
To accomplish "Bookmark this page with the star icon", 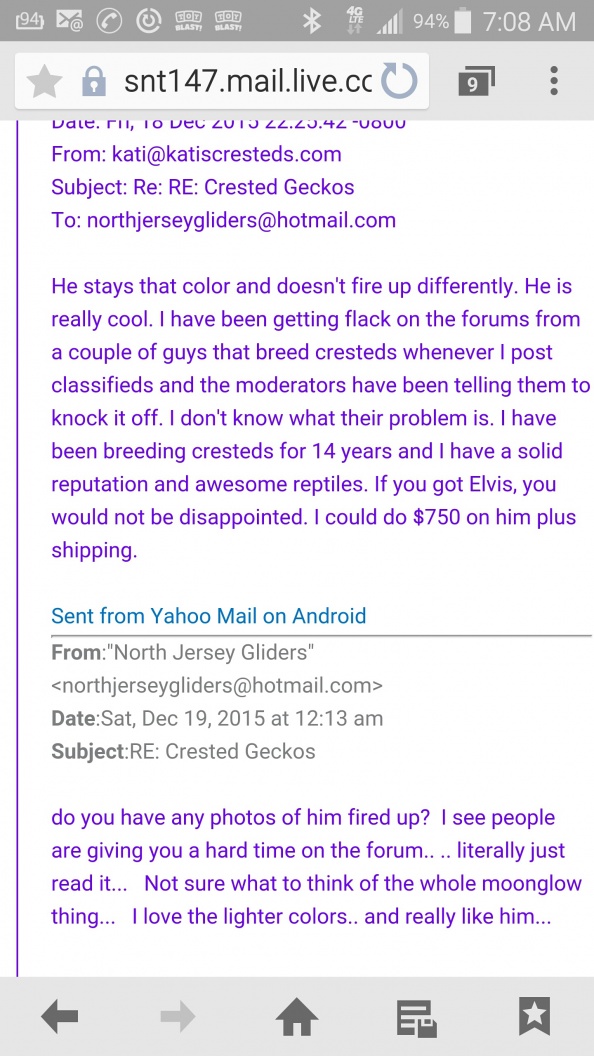I will pyautogui.click(x=45, y=81).
